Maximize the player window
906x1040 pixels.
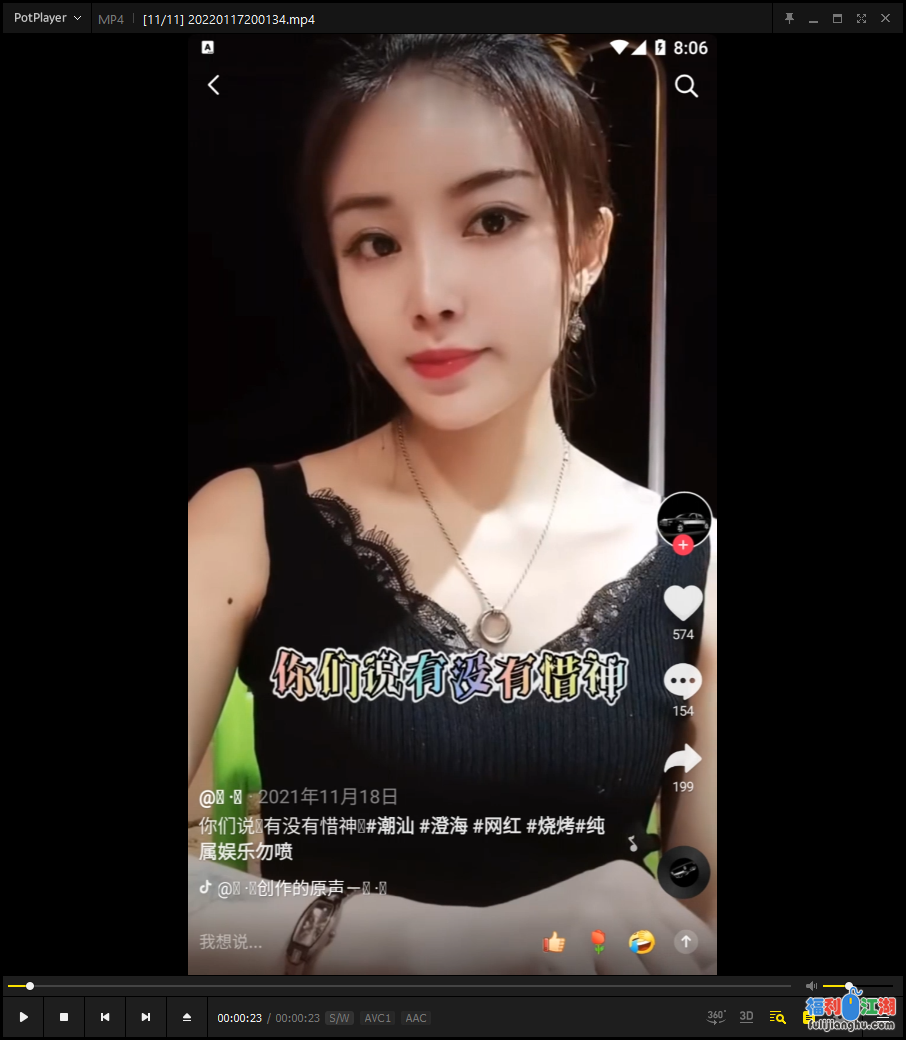837,18
